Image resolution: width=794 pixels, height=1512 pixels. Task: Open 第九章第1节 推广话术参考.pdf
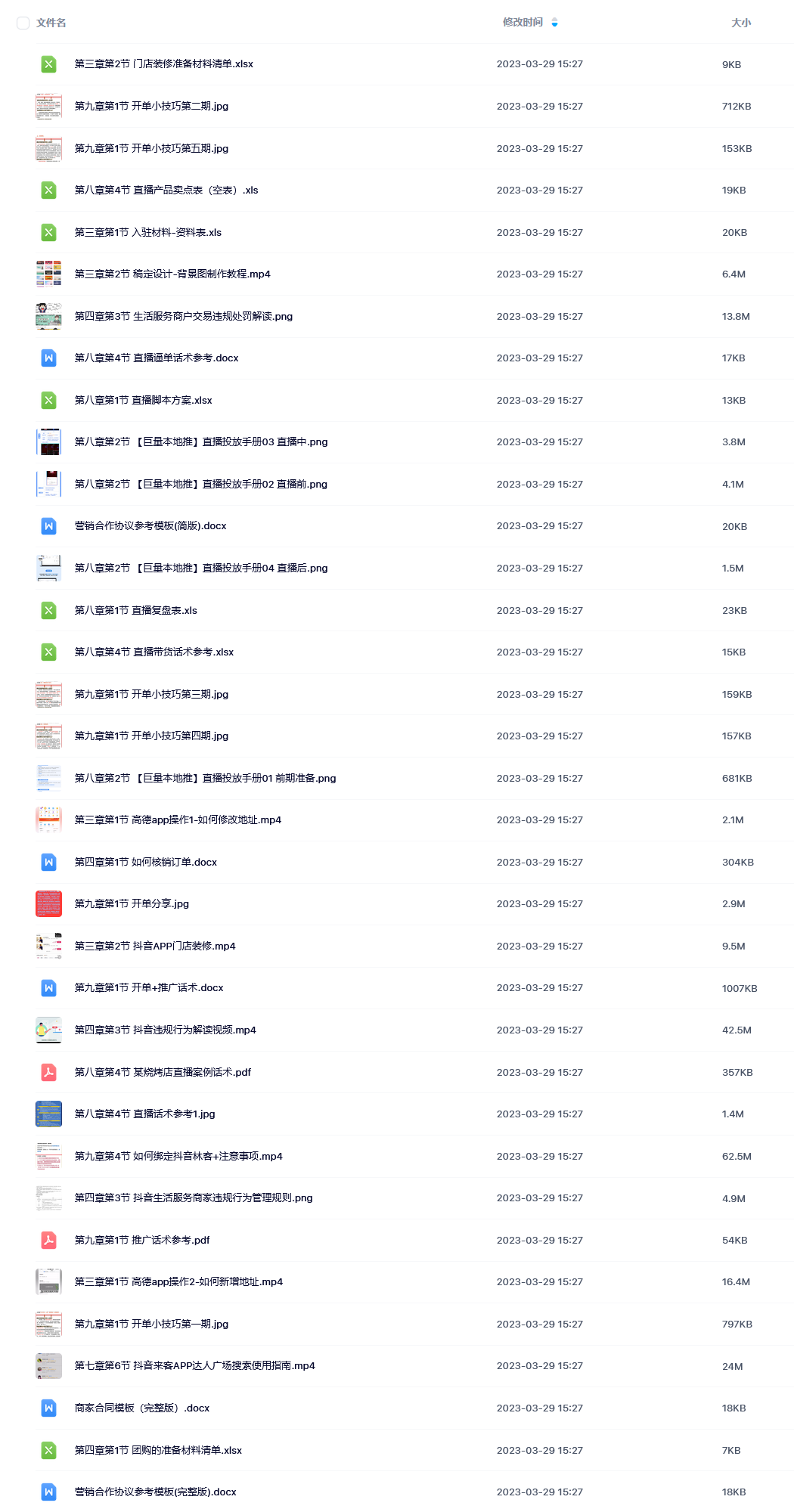(x=142, y=1241)
